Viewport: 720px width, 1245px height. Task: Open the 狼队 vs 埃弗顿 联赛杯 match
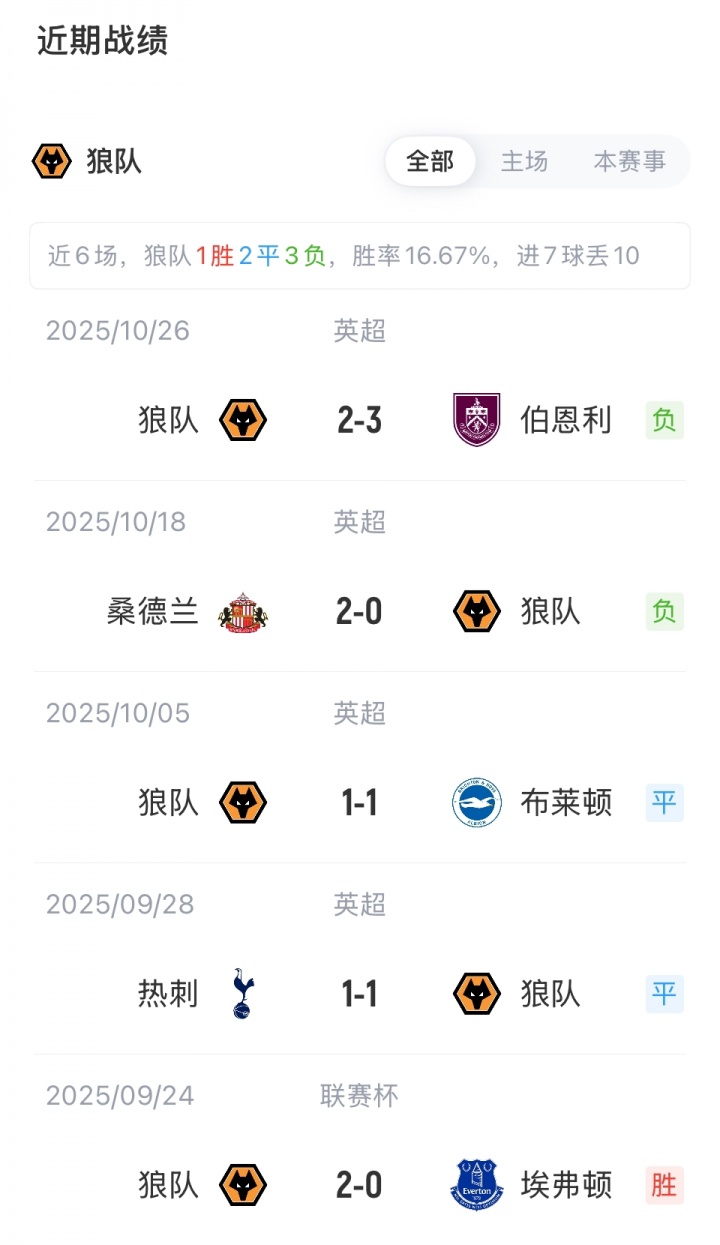coord(360,1185)
